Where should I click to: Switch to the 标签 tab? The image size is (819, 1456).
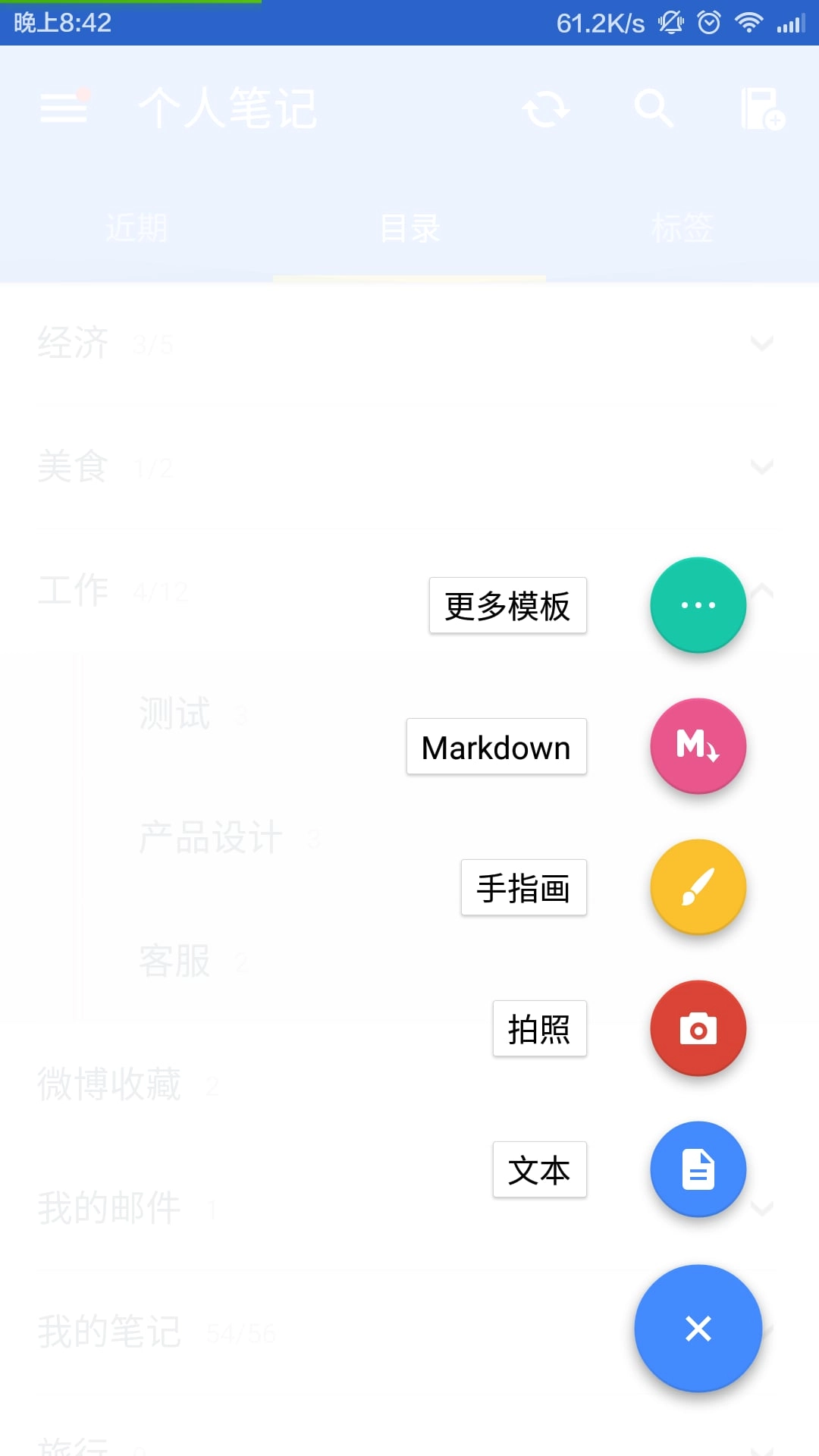[681, 226]
